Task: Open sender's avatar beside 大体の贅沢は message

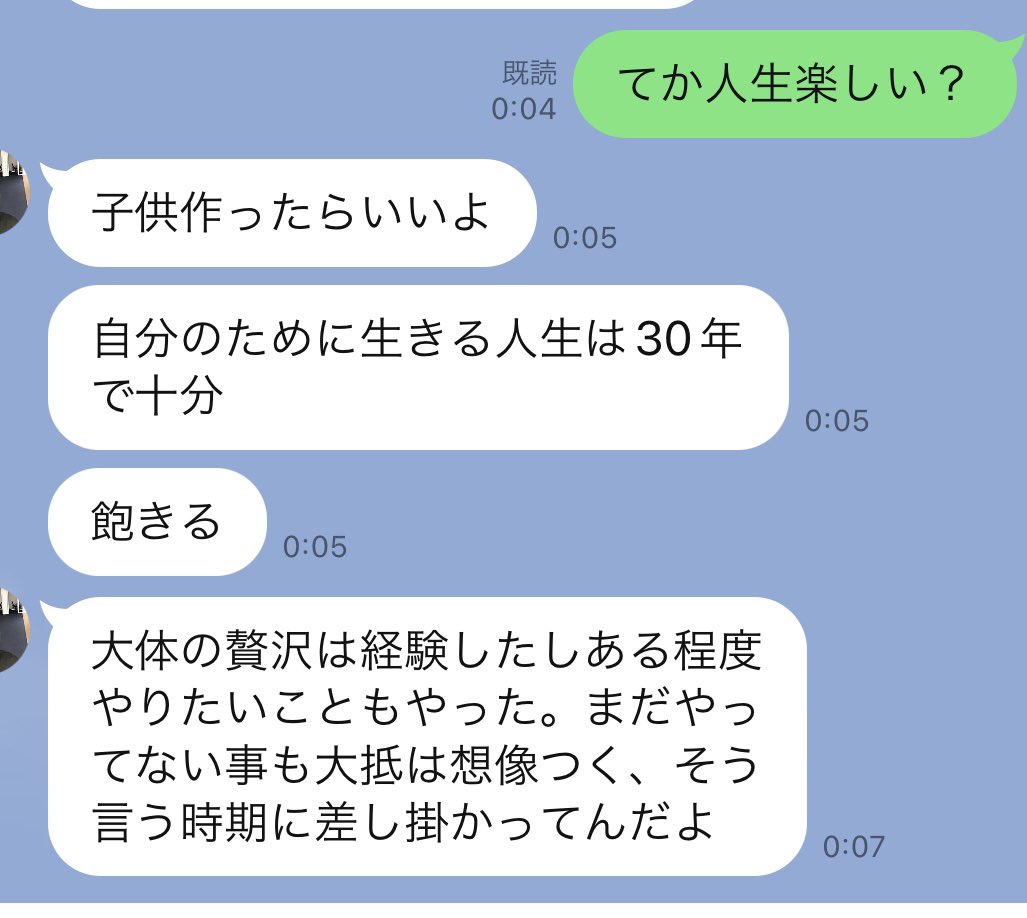Action: pyautogui.click(x=12, y=629)
